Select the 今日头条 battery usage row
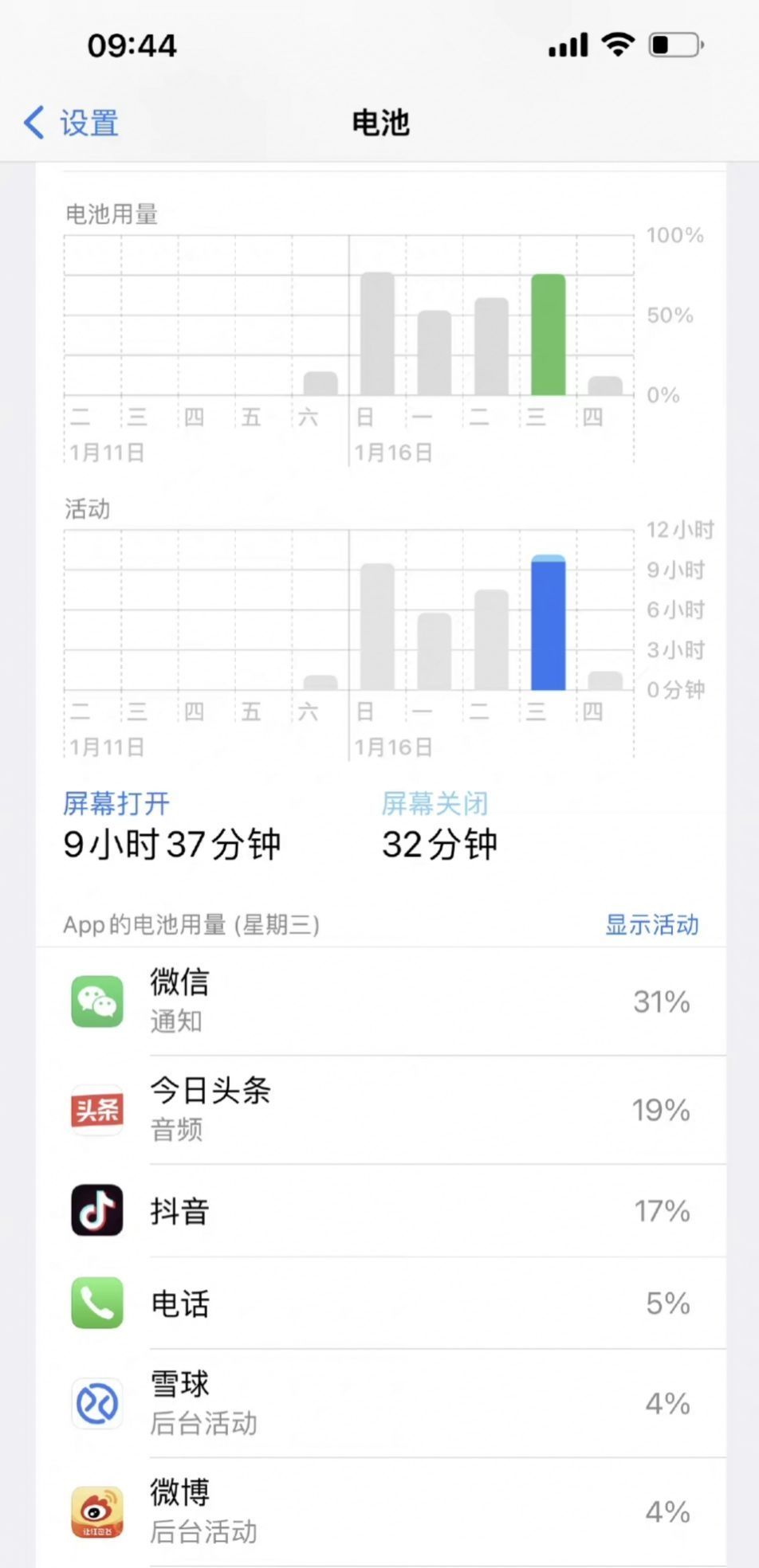759x1568 pixels. [x=380, y=1110]
